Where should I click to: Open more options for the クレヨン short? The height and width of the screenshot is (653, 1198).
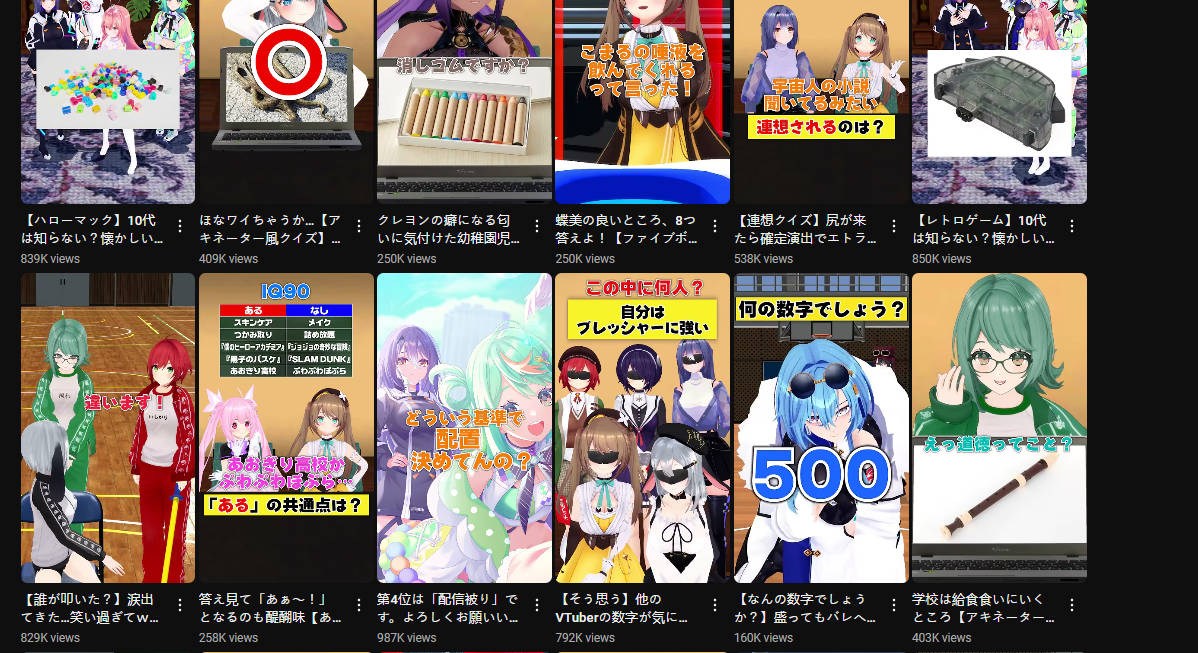click(536, 226)
